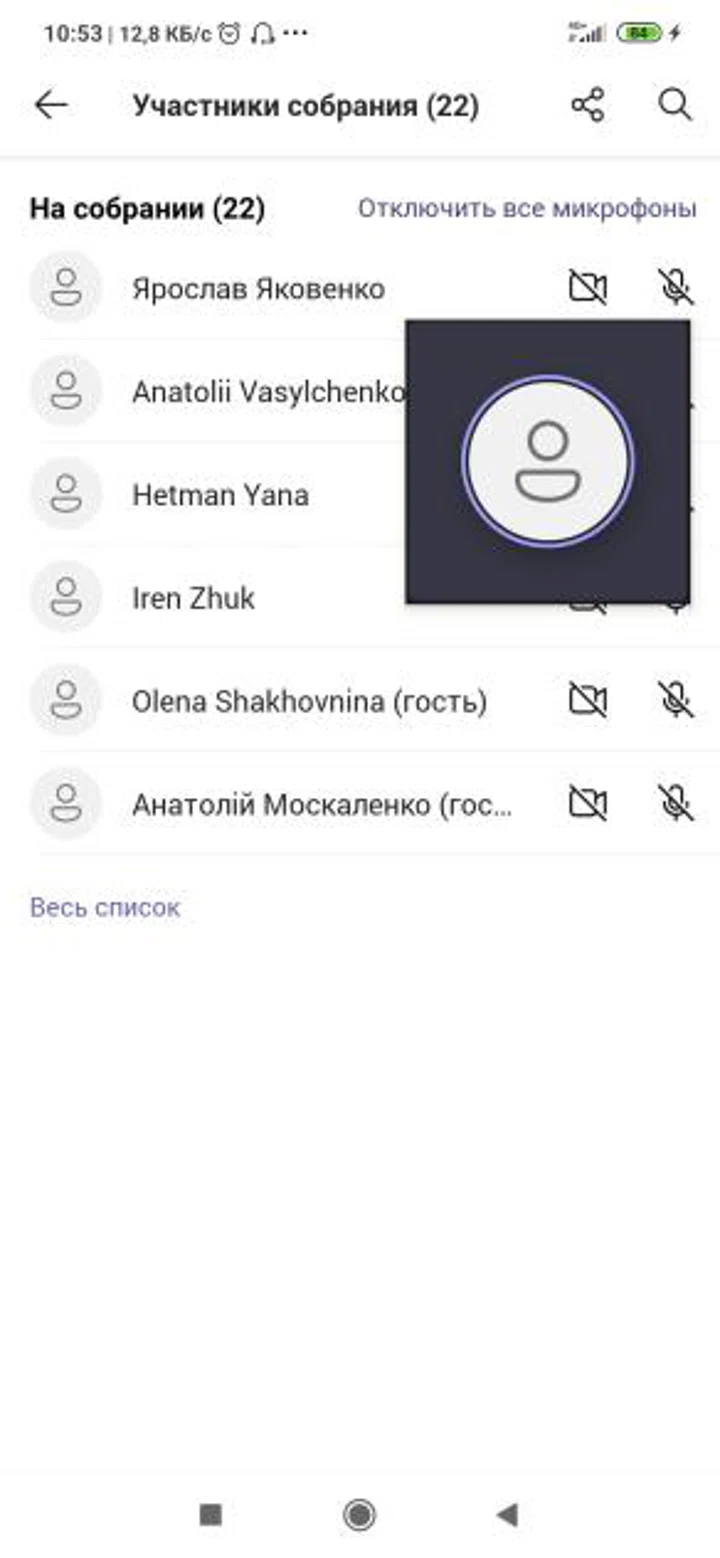Open Ярослав Яковенко's participant row
Screen dimensions: 720x1558
360,289
